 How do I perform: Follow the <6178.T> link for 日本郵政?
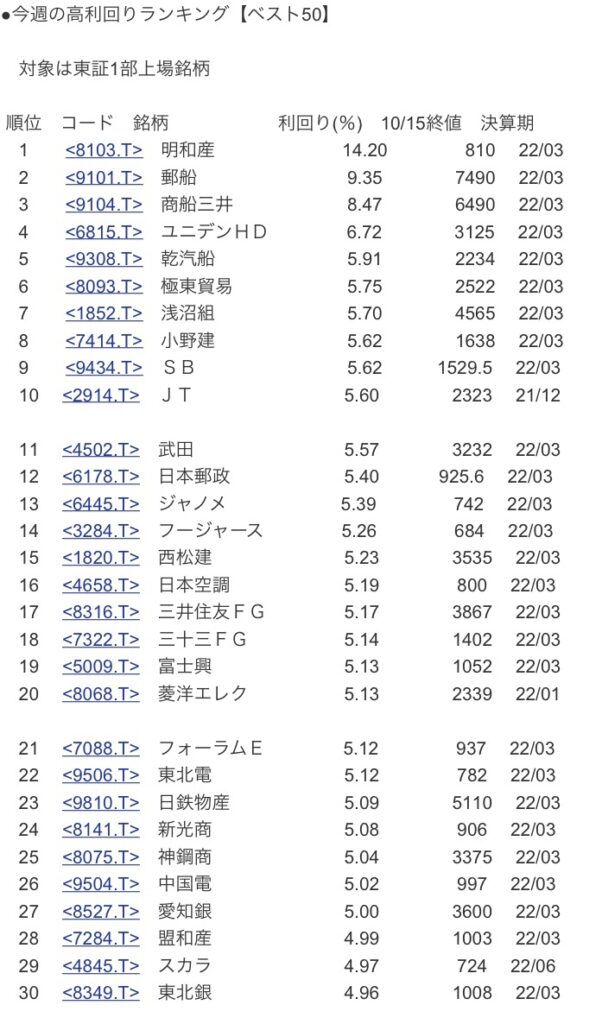coord(101,477)
